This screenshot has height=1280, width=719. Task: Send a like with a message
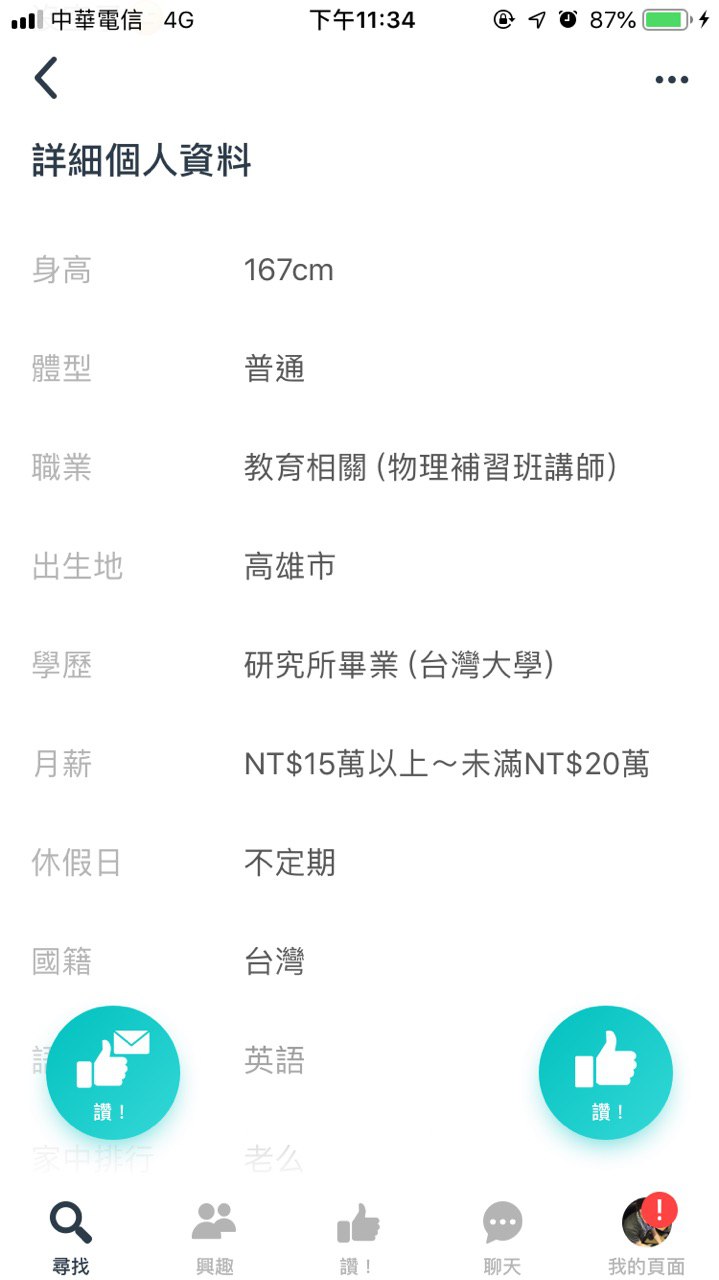click(x=113, y=1072)
